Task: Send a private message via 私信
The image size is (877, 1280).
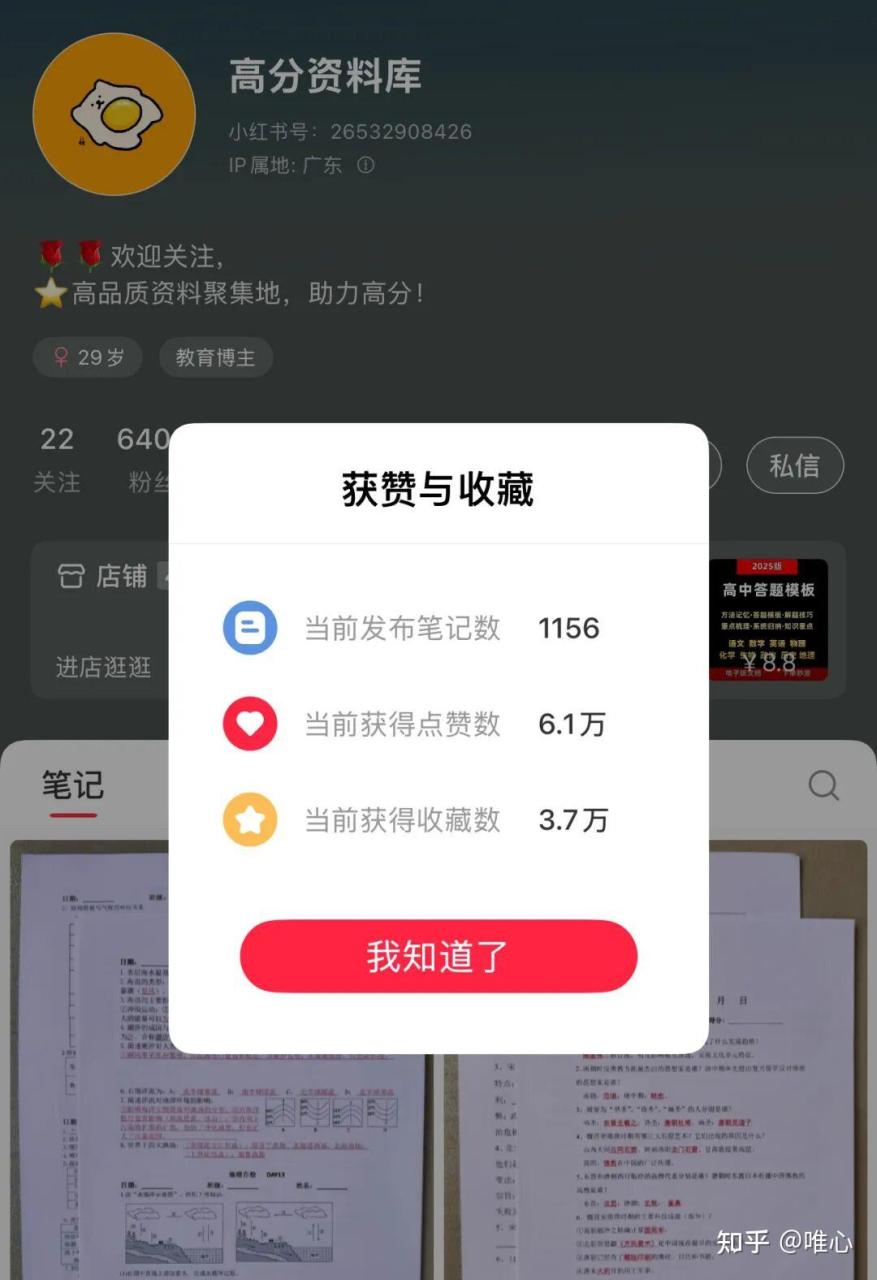Action: click(794, 465)
